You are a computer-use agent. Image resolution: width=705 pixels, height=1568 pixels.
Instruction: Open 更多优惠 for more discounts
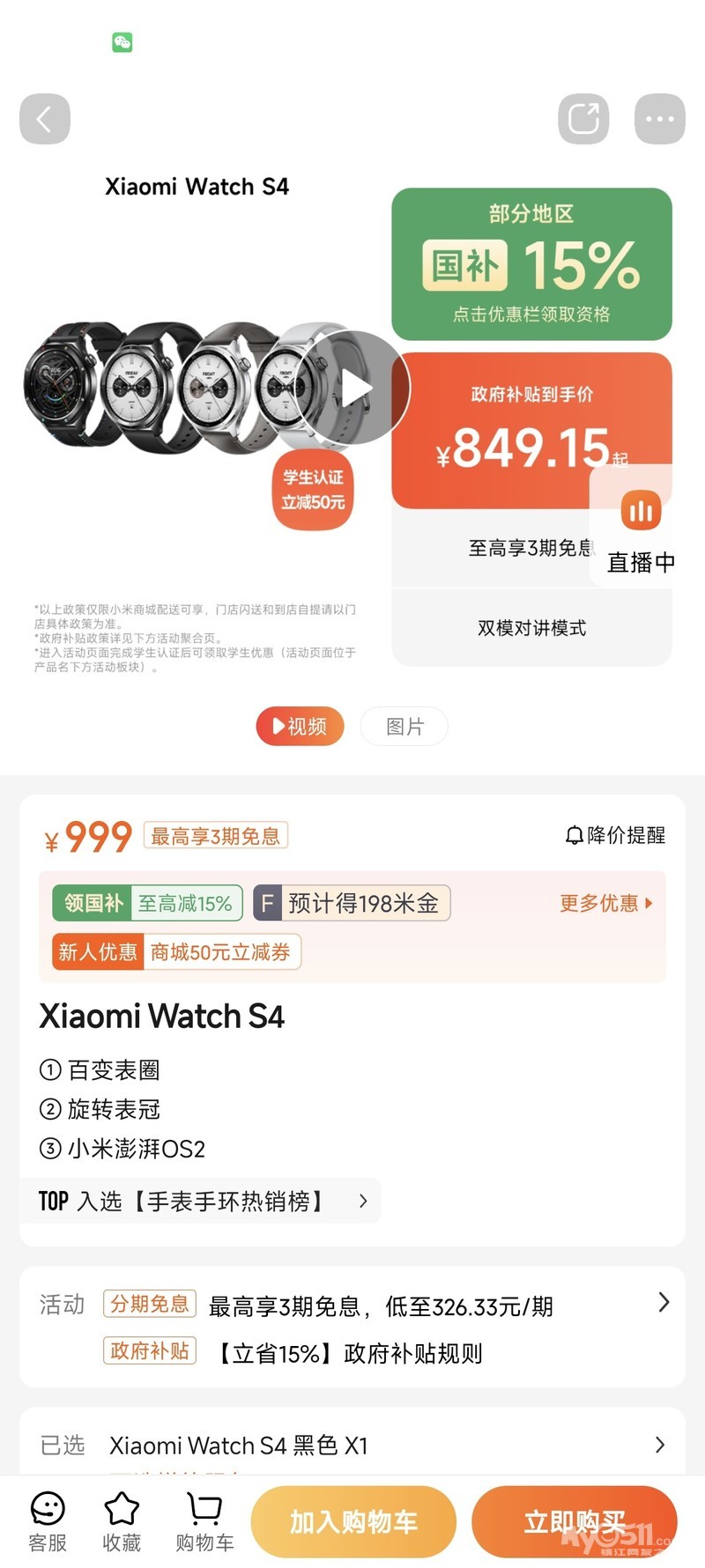(x=606, y=903)
